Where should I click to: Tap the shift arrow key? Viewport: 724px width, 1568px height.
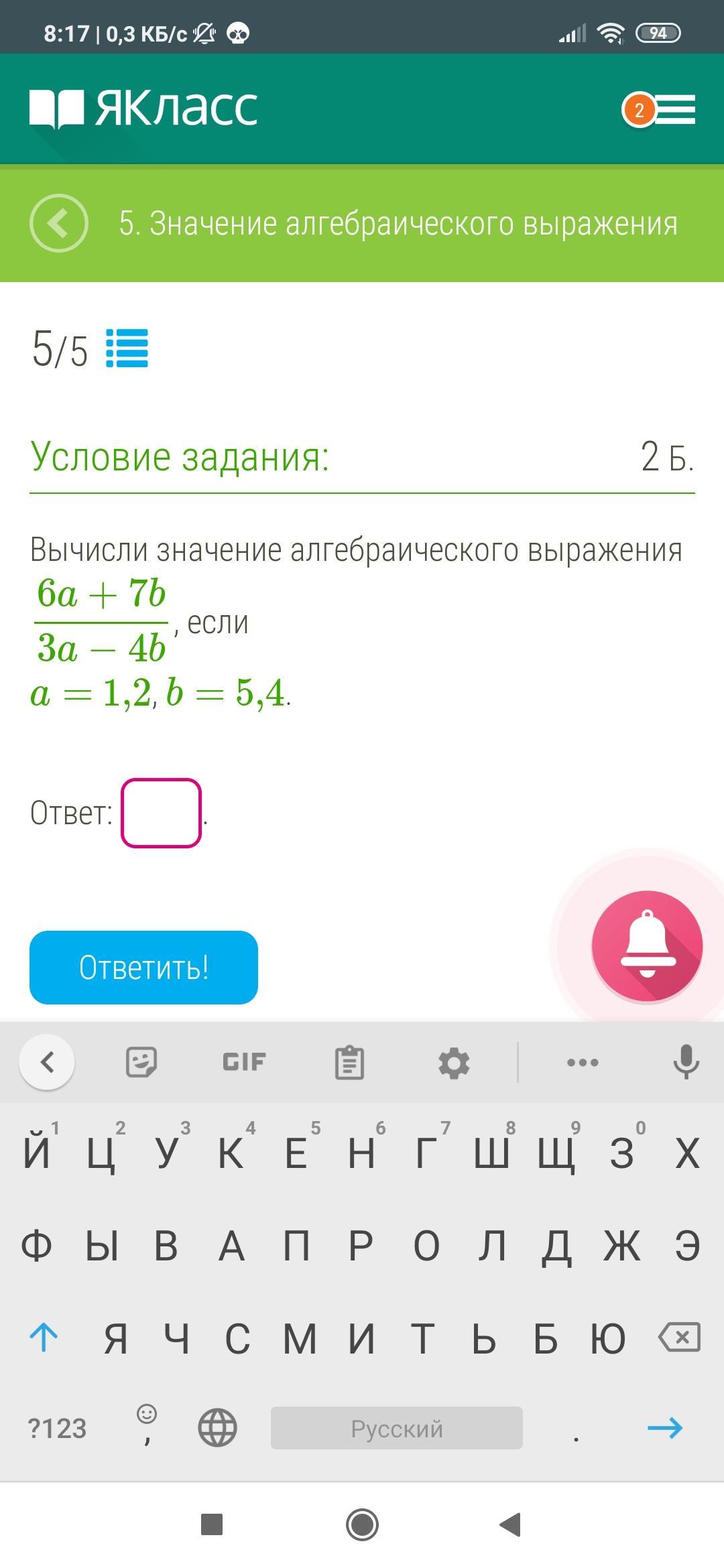[x=44, y=1338]
